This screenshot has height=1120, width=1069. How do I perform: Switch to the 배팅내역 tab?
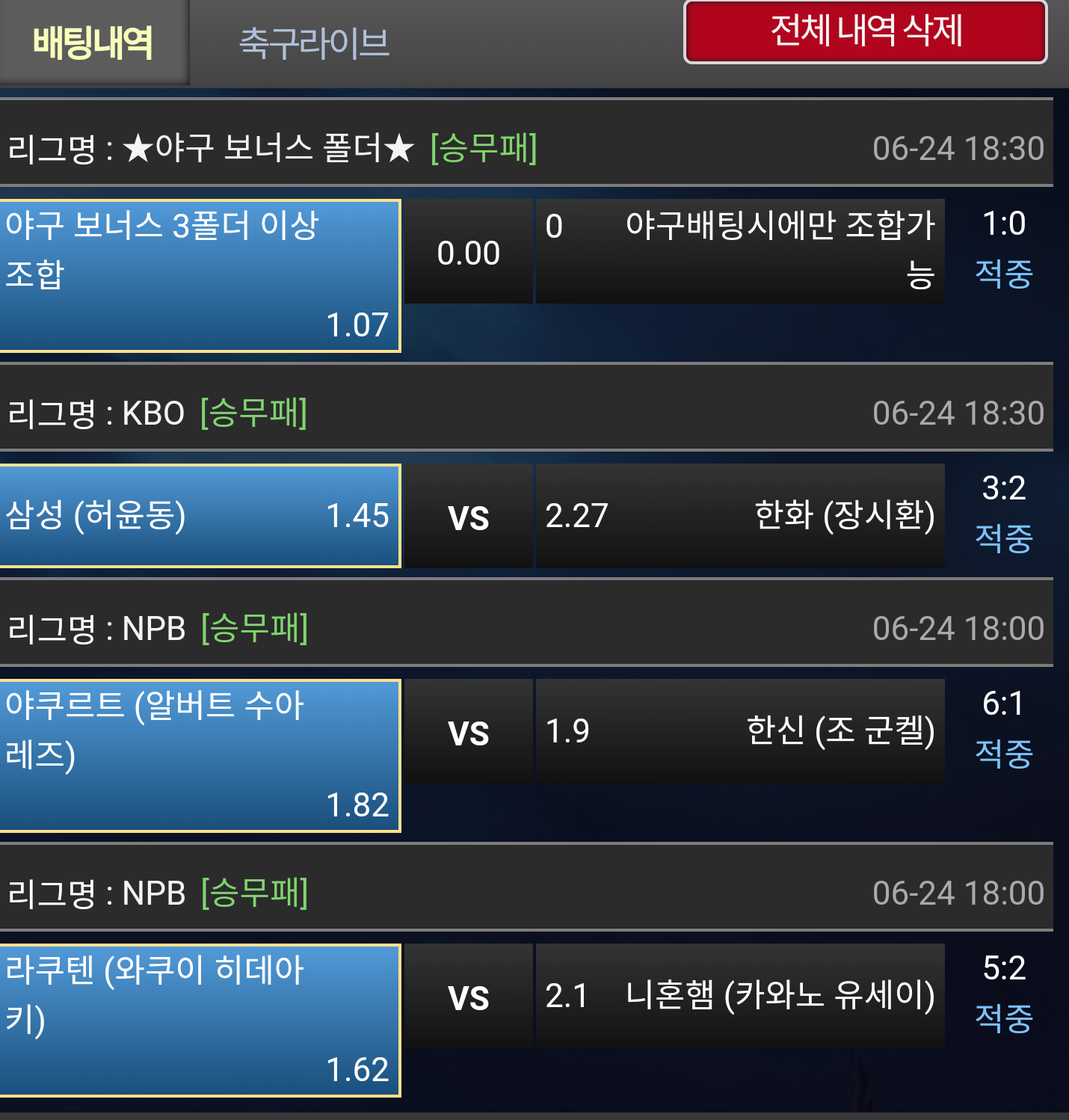coord(93,43)
